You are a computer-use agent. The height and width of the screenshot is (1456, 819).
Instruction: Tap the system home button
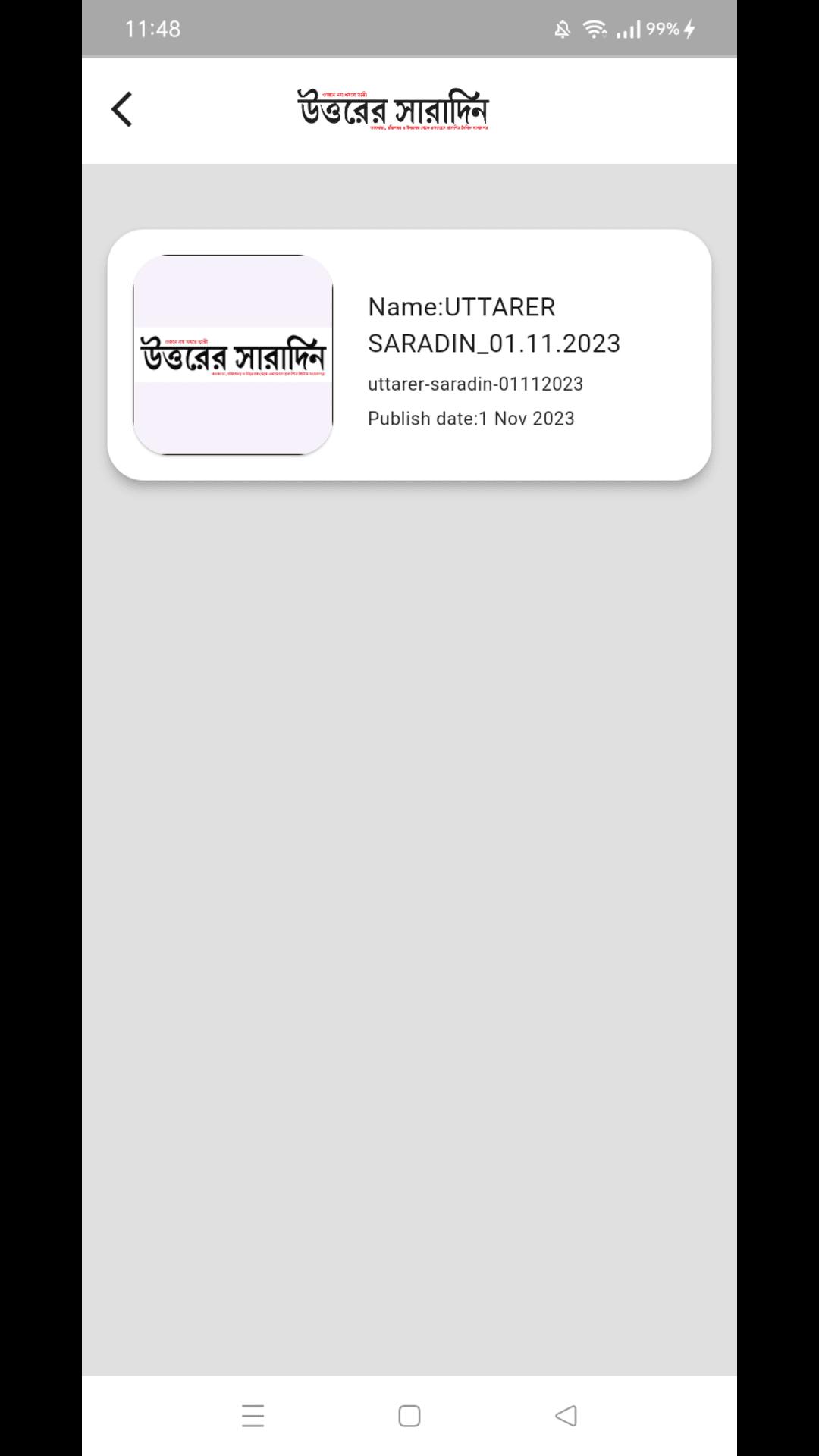pos(409,1416)
